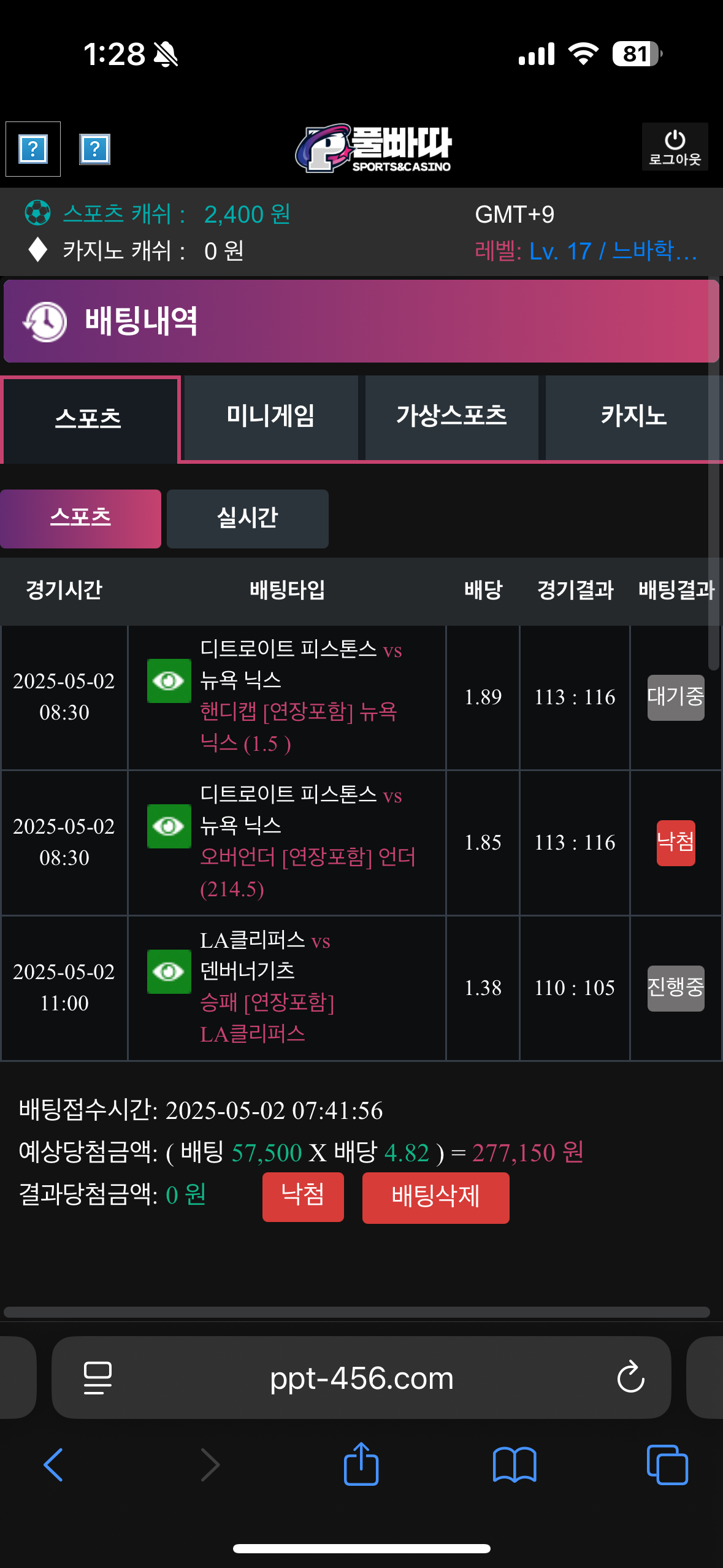Tap the eye icon for the 오버언더 bet
Image resolution: width=723 pixels, height=1568 pixels.
pyautogui.click(x=169, y=826)
